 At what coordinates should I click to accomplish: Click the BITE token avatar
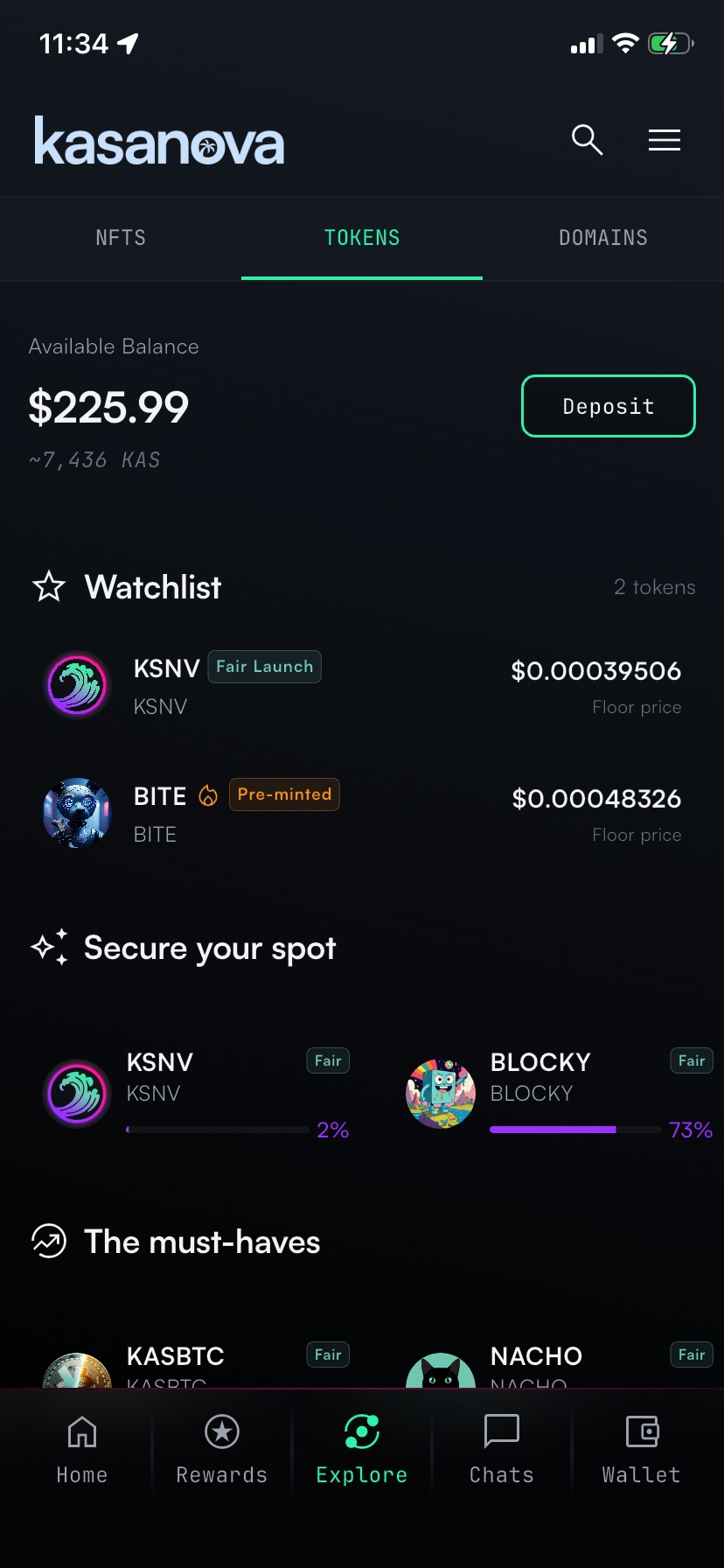(77, 812)
